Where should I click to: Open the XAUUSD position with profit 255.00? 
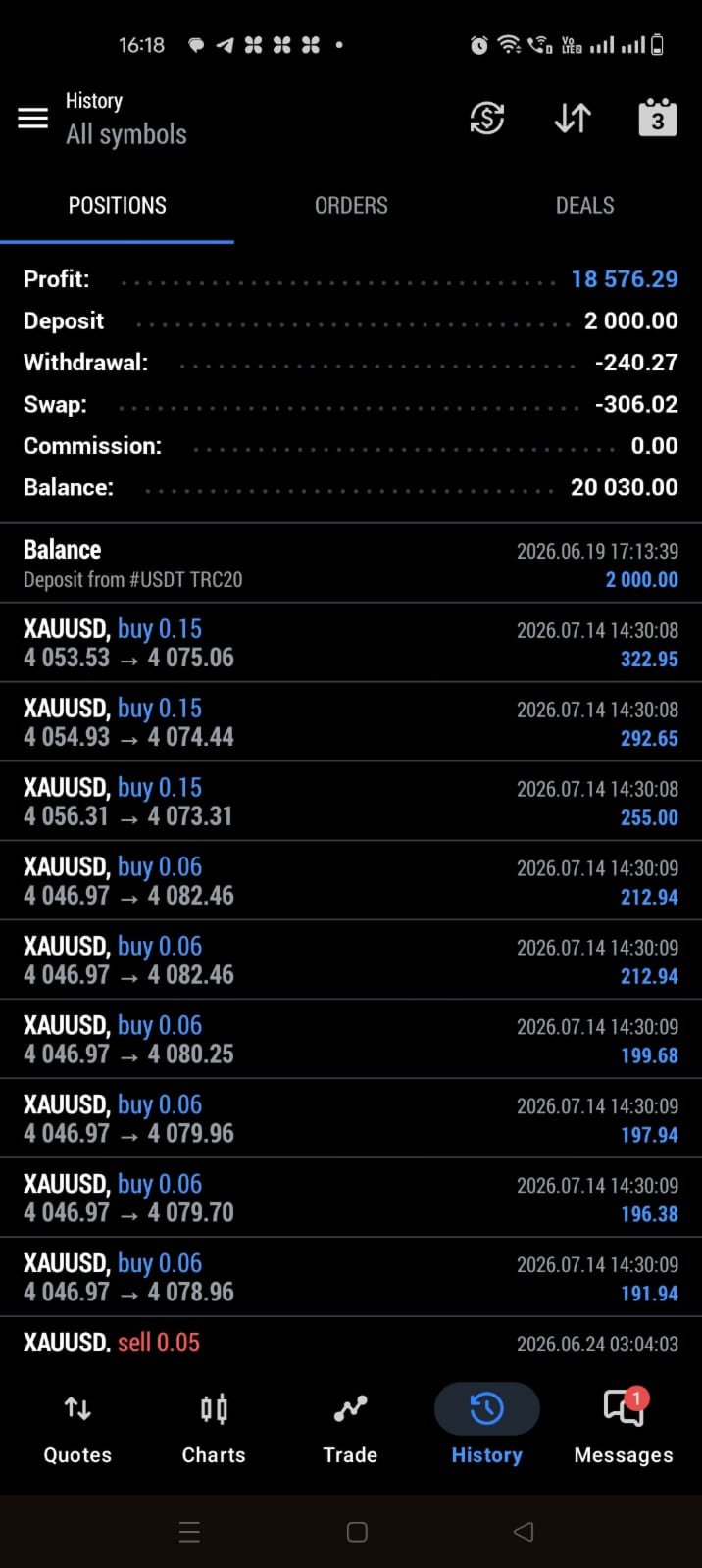click(x=351, y=802)
